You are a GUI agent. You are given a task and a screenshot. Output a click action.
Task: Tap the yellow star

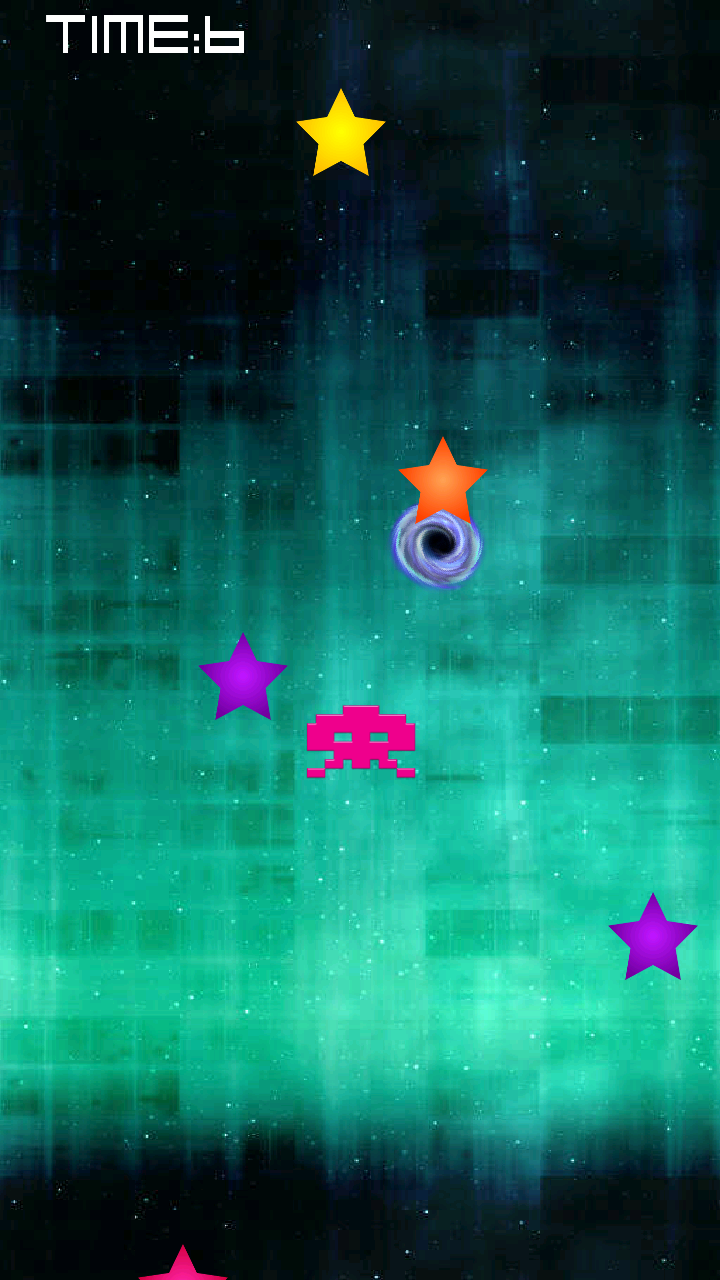coord(341,136)
